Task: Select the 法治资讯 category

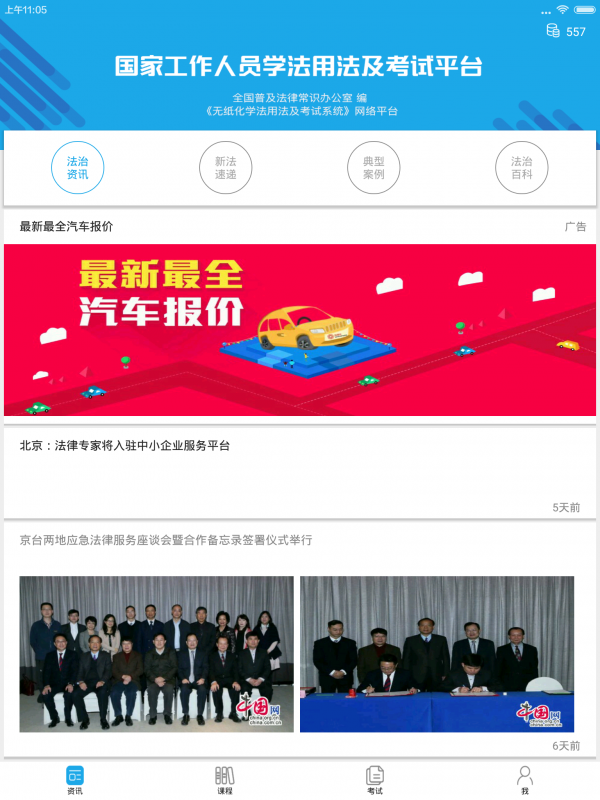Action: click(x=77, y=167)
